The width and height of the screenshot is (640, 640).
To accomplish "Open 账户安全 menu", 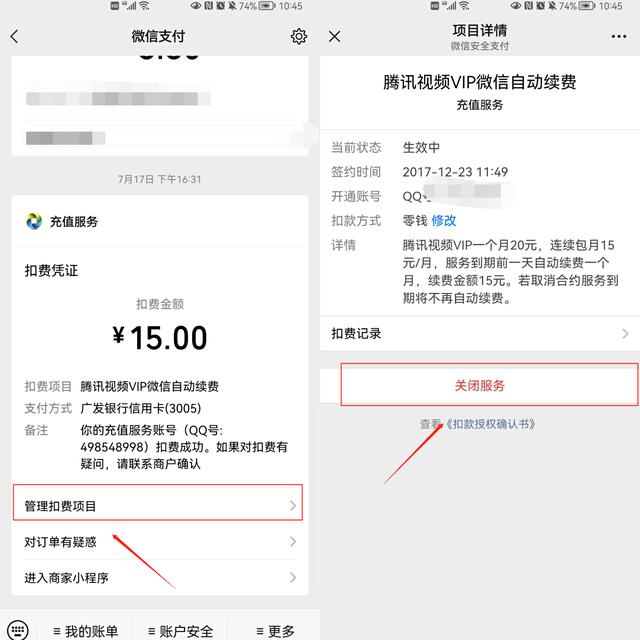I will coord(180,630).
